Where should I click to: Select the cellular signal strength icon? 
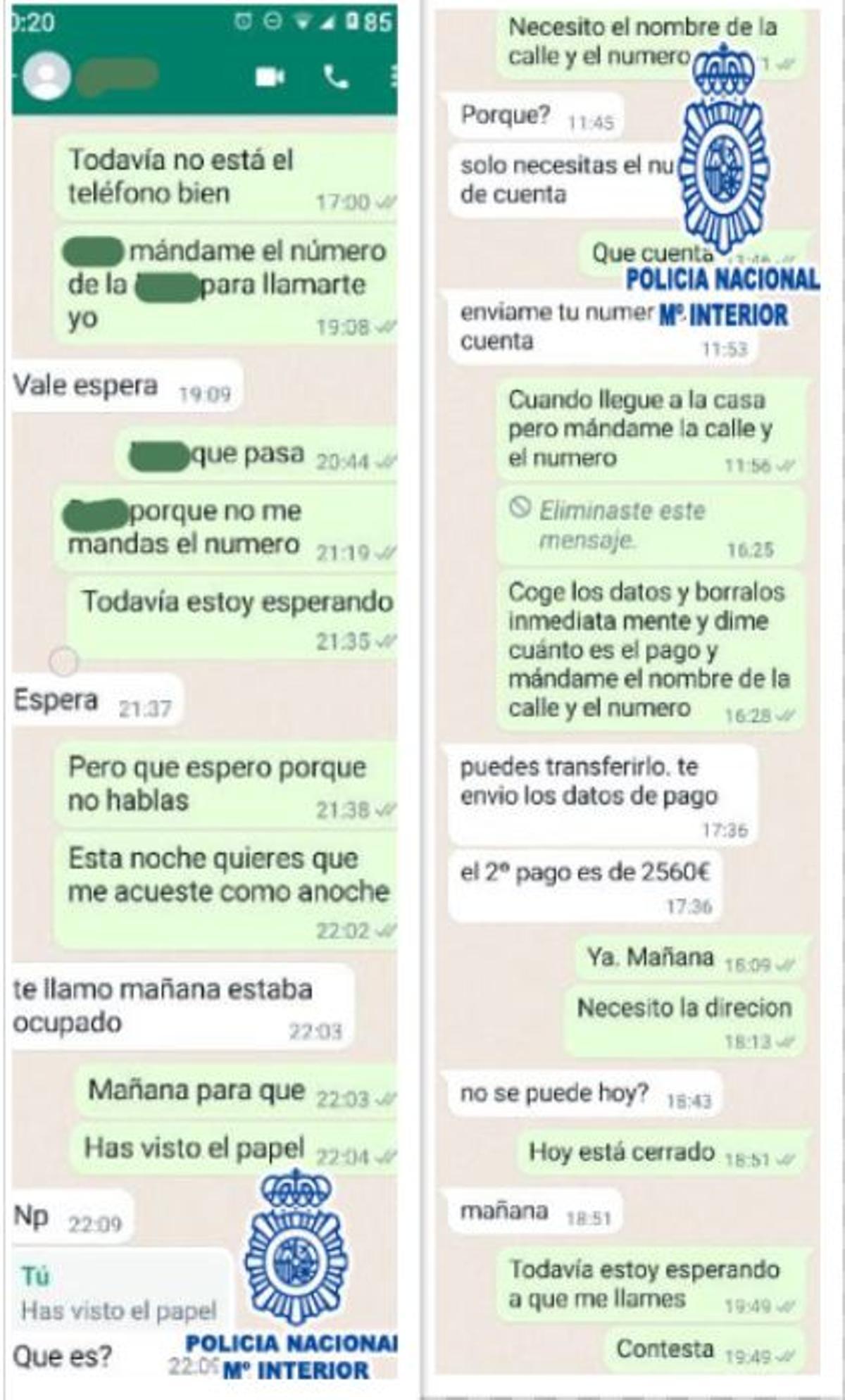(x=328, y=20)
